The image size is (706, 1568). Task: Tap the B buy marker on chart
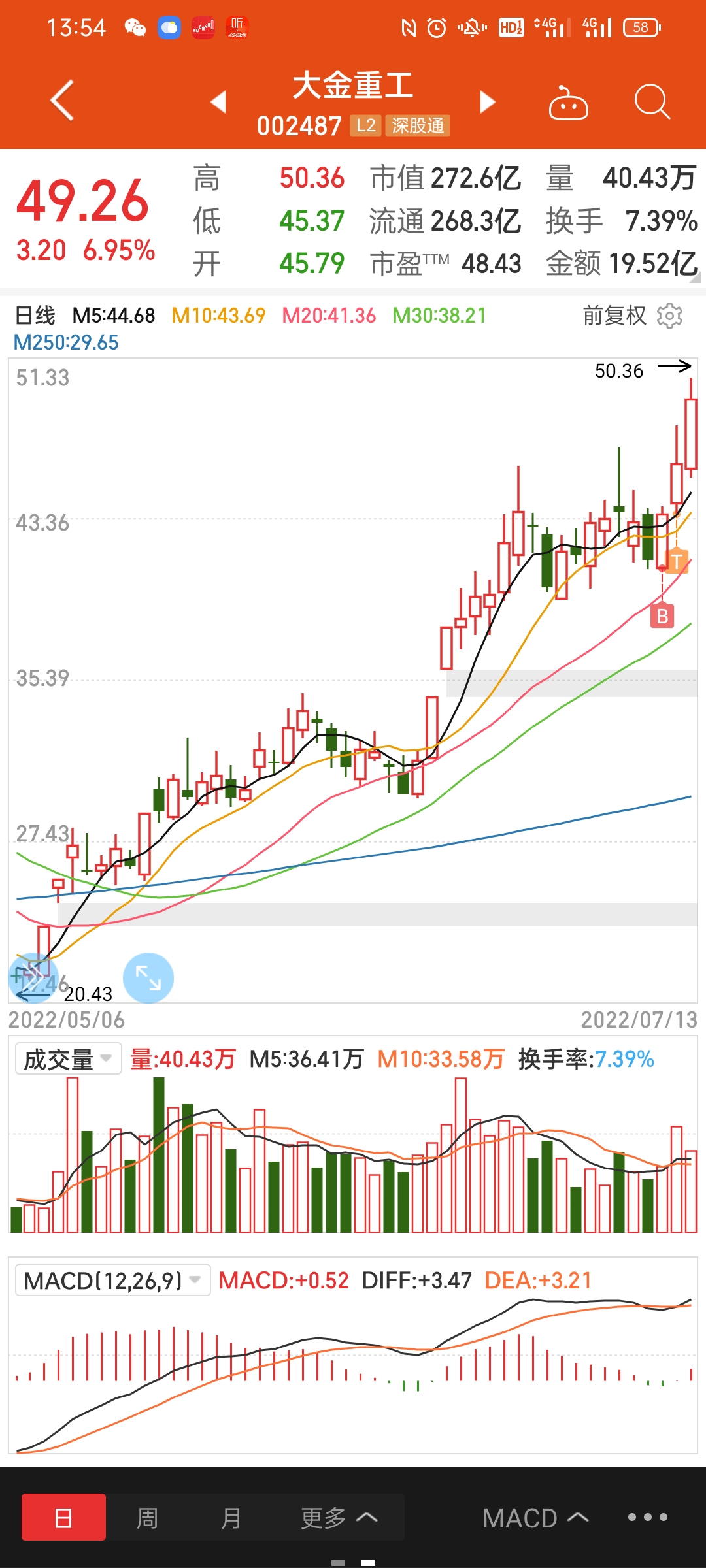(662, 616)
